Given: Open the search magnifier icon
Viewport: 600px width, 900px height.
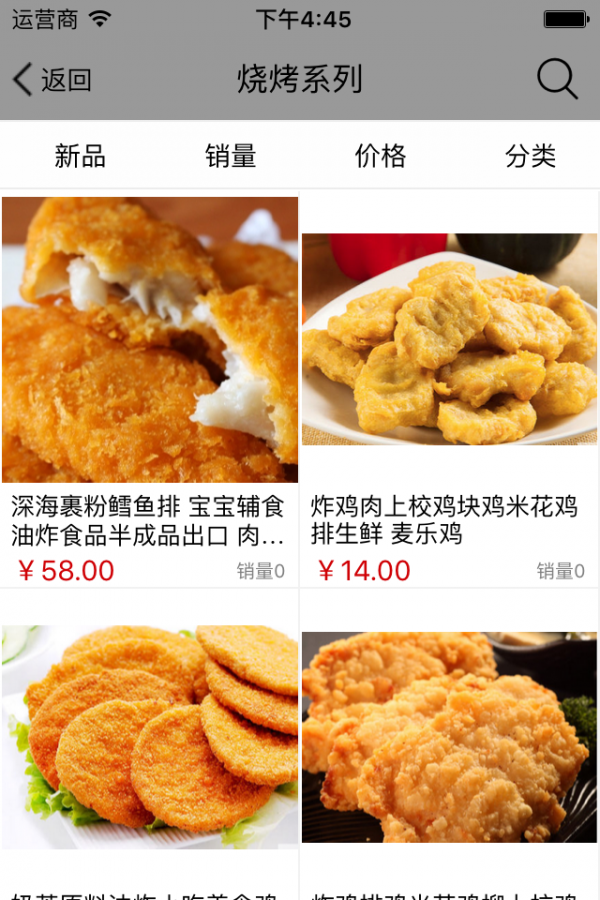Looking at the screenshot, I should coord(557,79).
